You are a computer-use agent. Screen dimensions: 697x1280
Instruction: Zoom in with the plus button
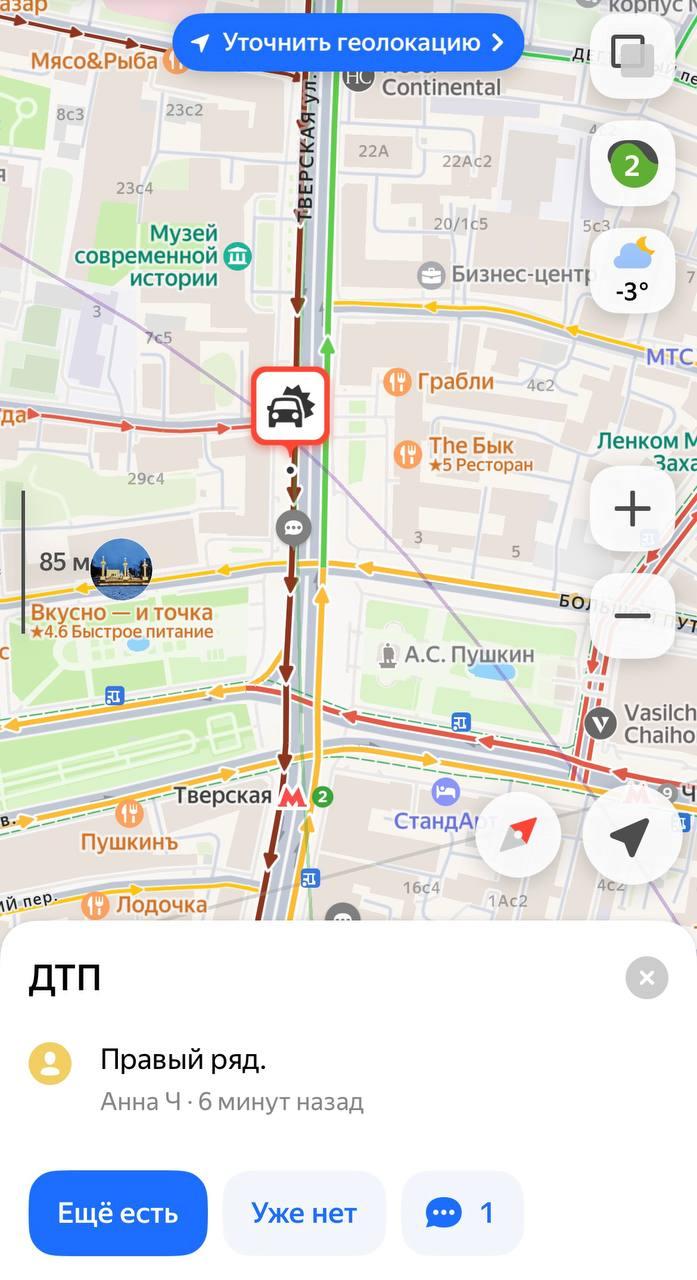tap(632, 509)
